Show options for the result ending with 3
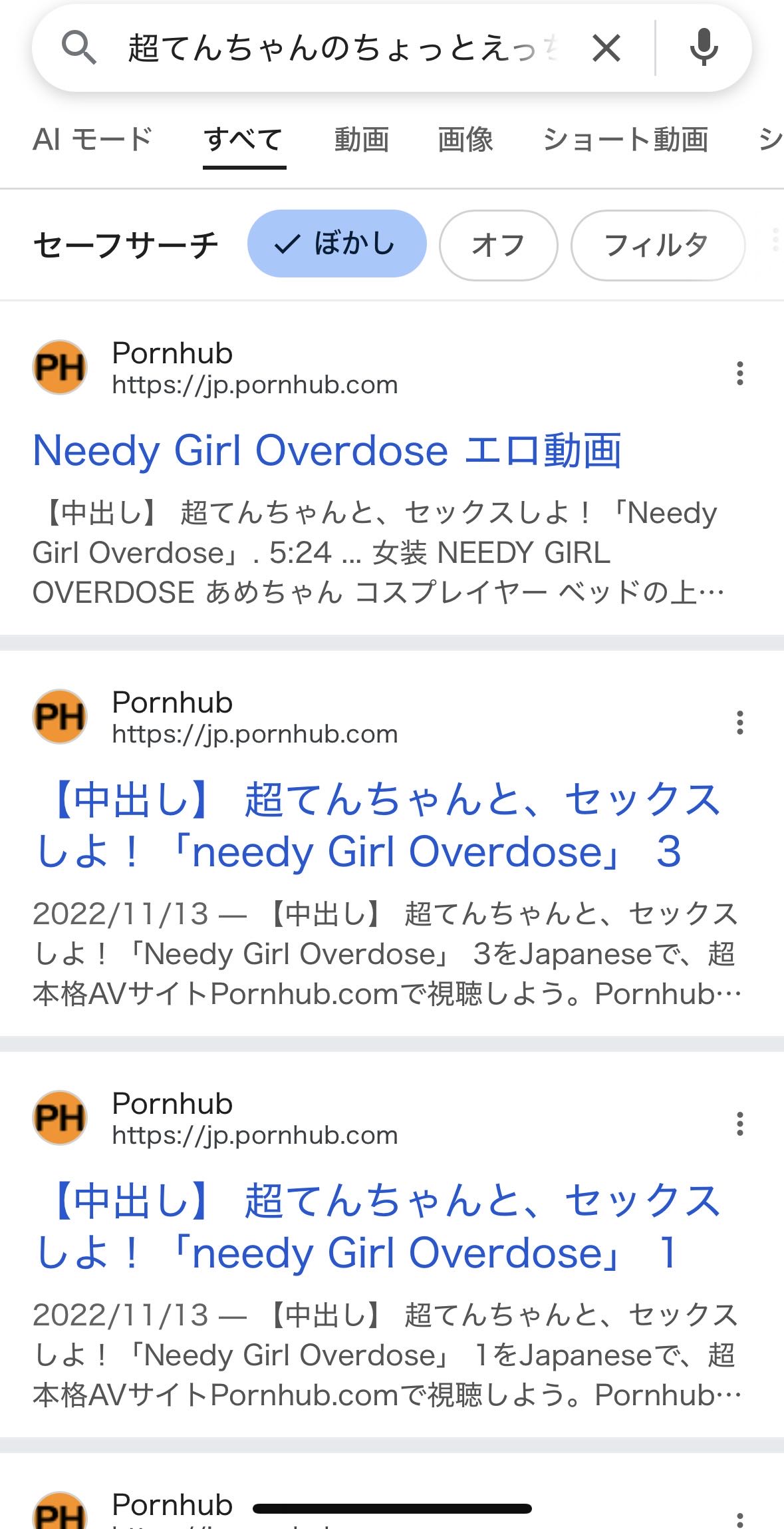The width and height of the screenshot is (784, 1529). [739, 723]
